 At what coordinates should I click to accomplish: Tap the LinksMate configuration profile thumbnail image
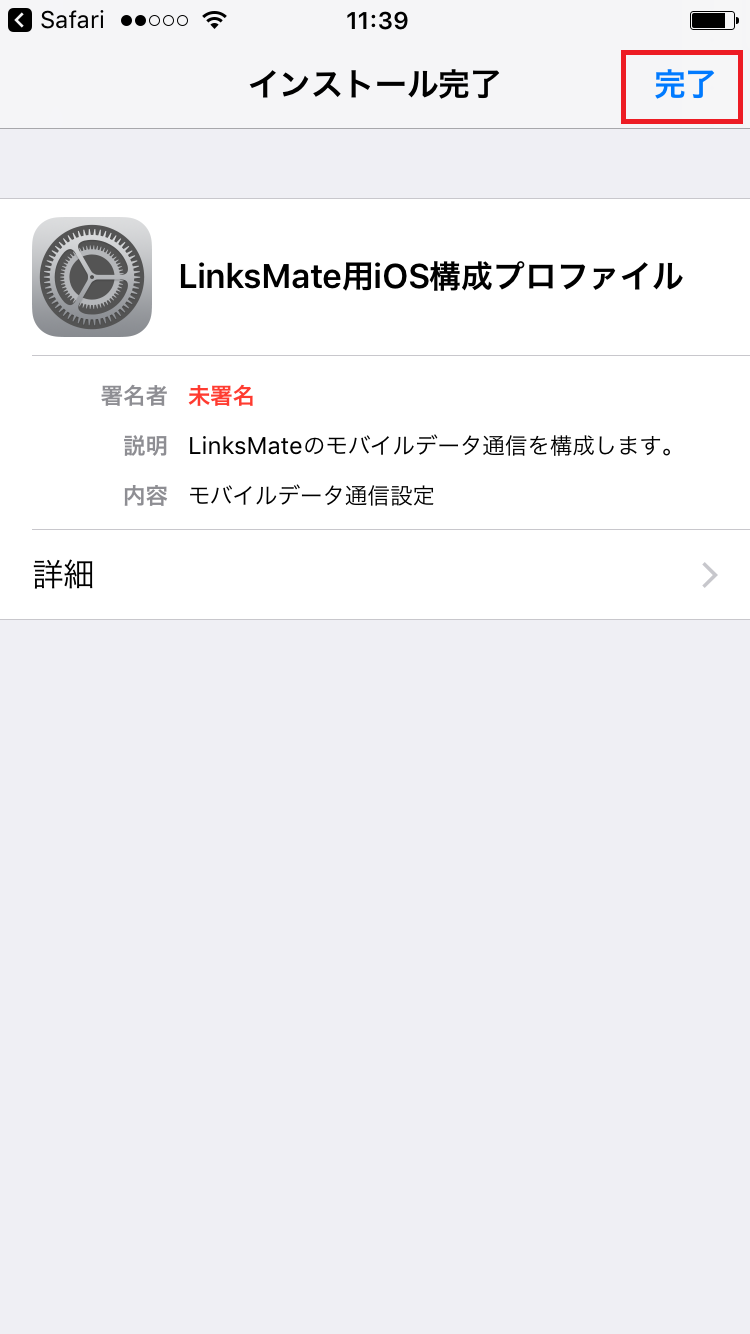coord(91,277)
